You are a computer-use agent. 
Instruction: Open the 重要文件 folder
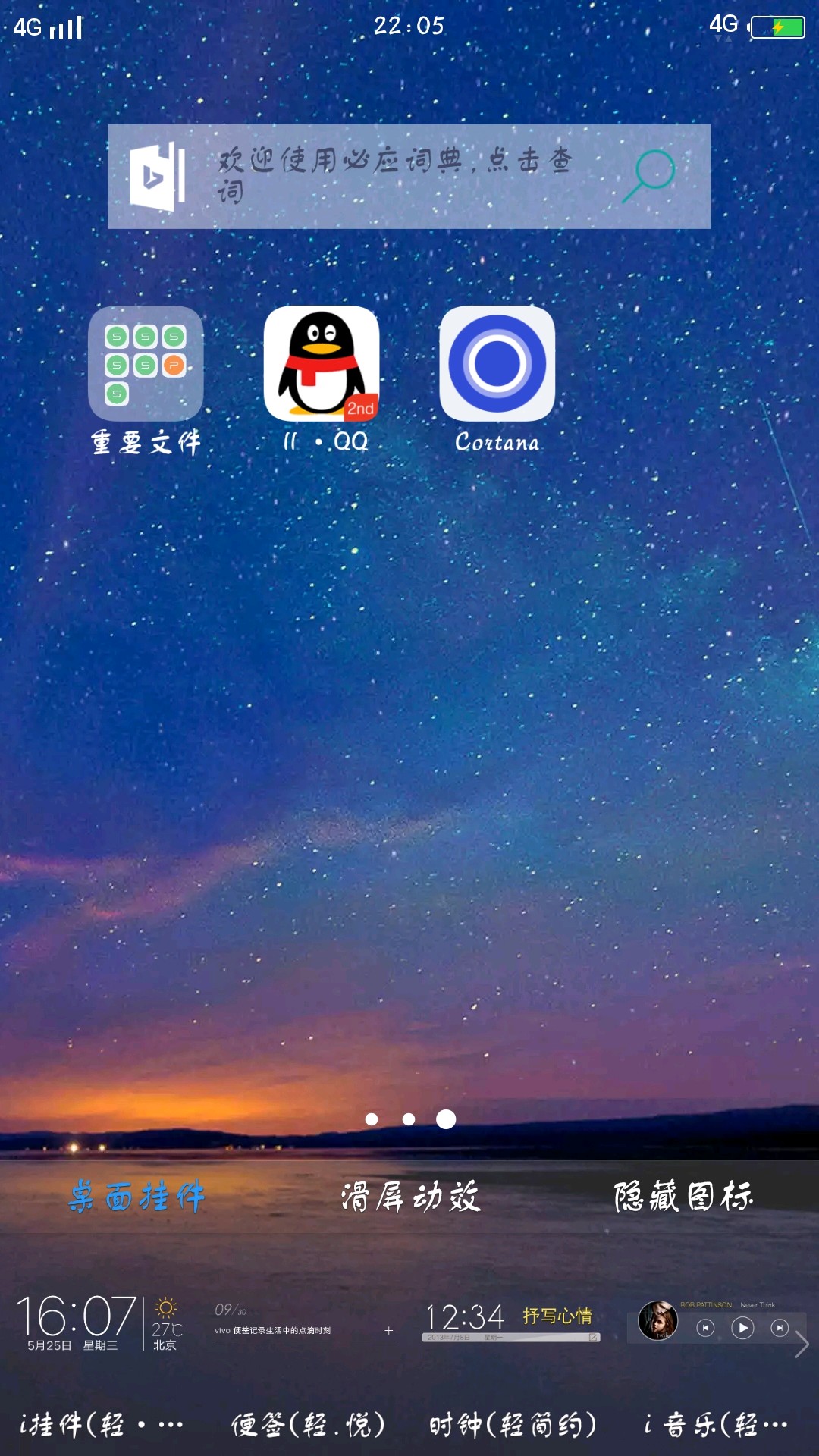[x=146, y=364]
